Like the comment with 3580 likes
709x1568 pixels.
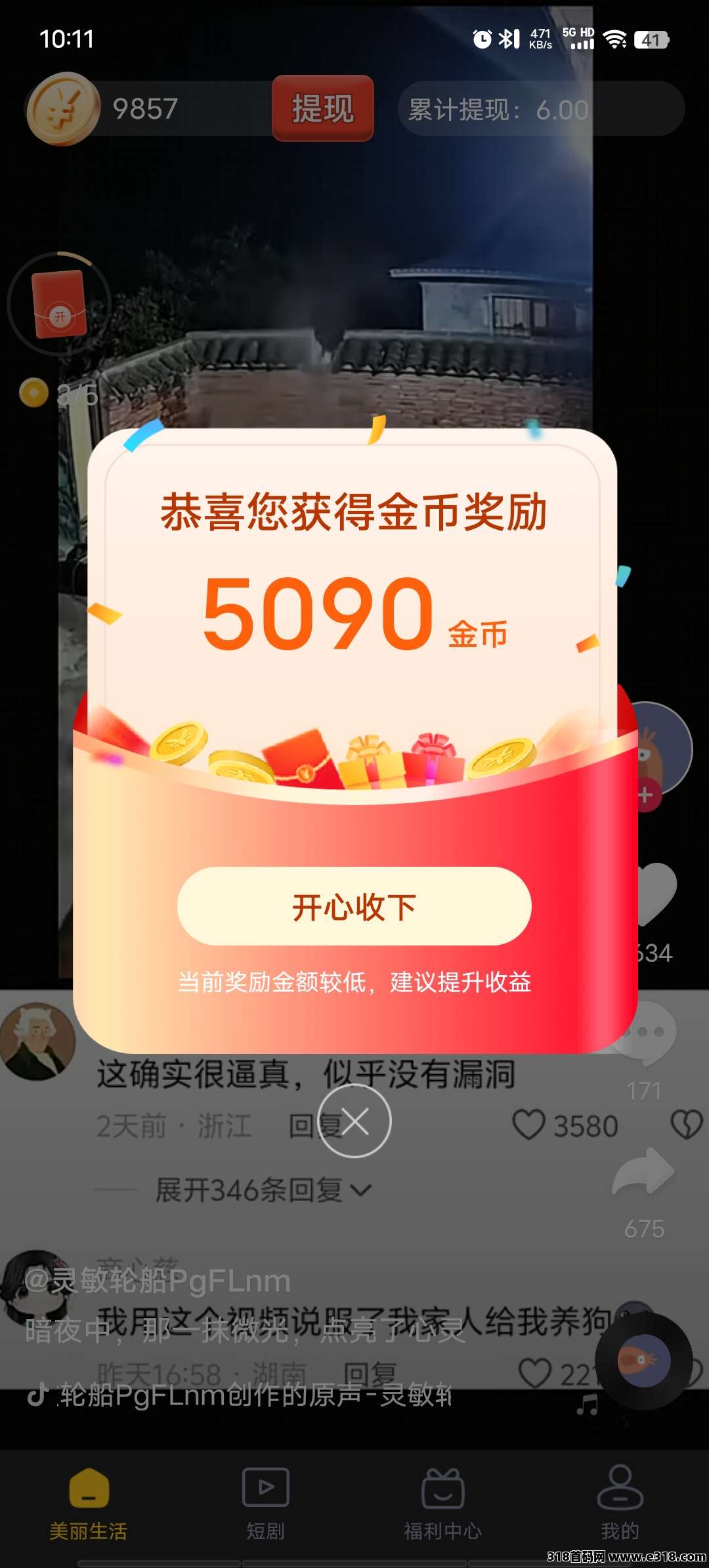(529, 1125)
